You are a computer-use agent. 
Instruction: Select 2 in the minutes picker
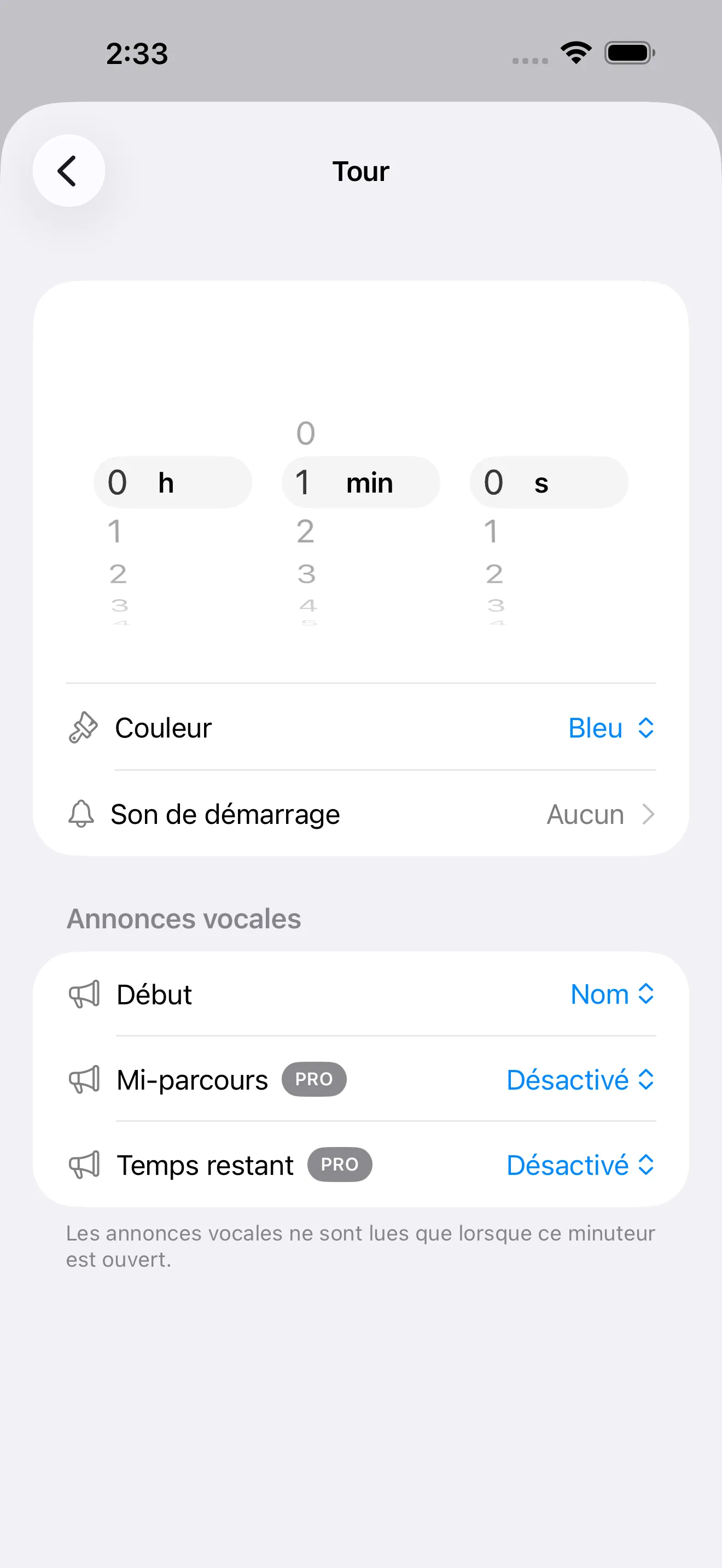point(306,531)
